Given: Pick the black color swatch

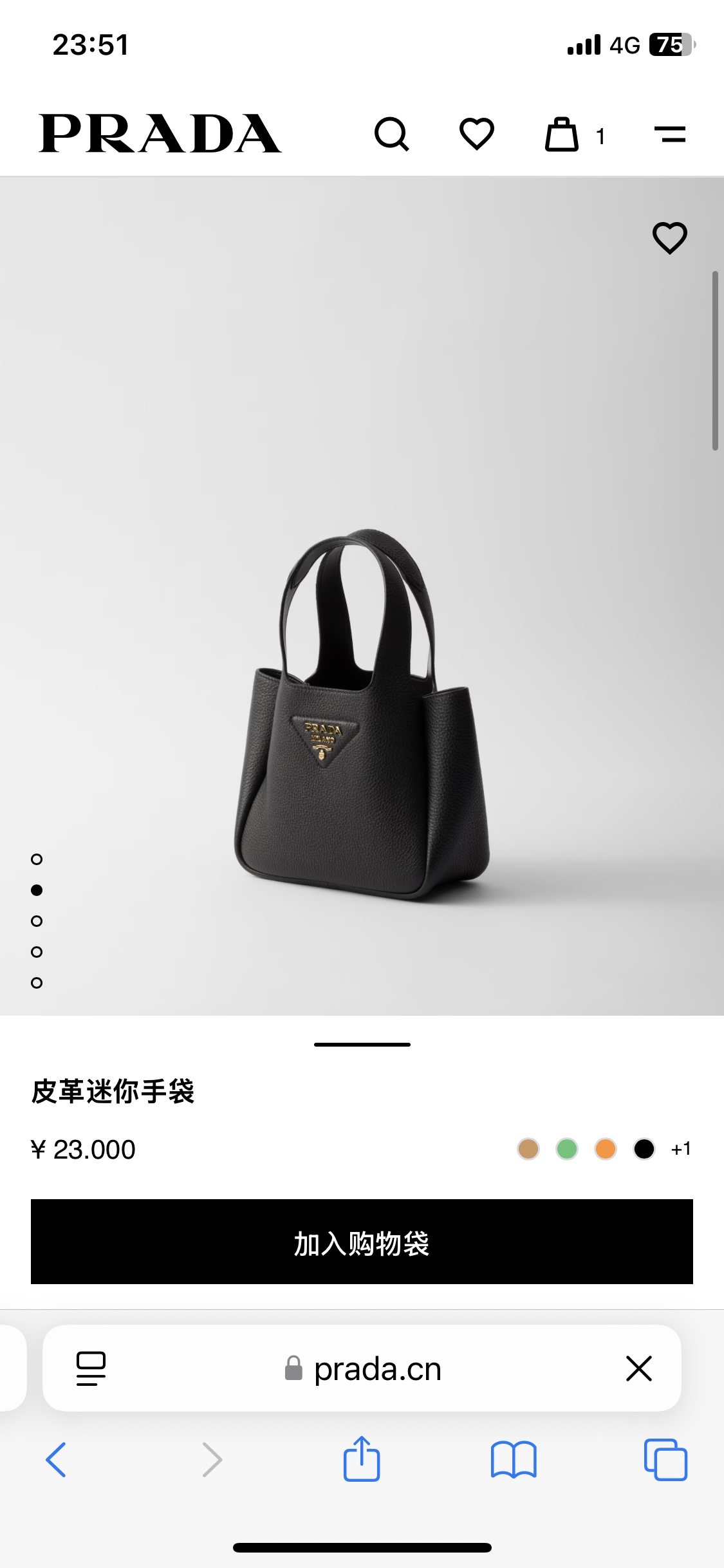Looking at the screenshot, I should (644, 1149).
